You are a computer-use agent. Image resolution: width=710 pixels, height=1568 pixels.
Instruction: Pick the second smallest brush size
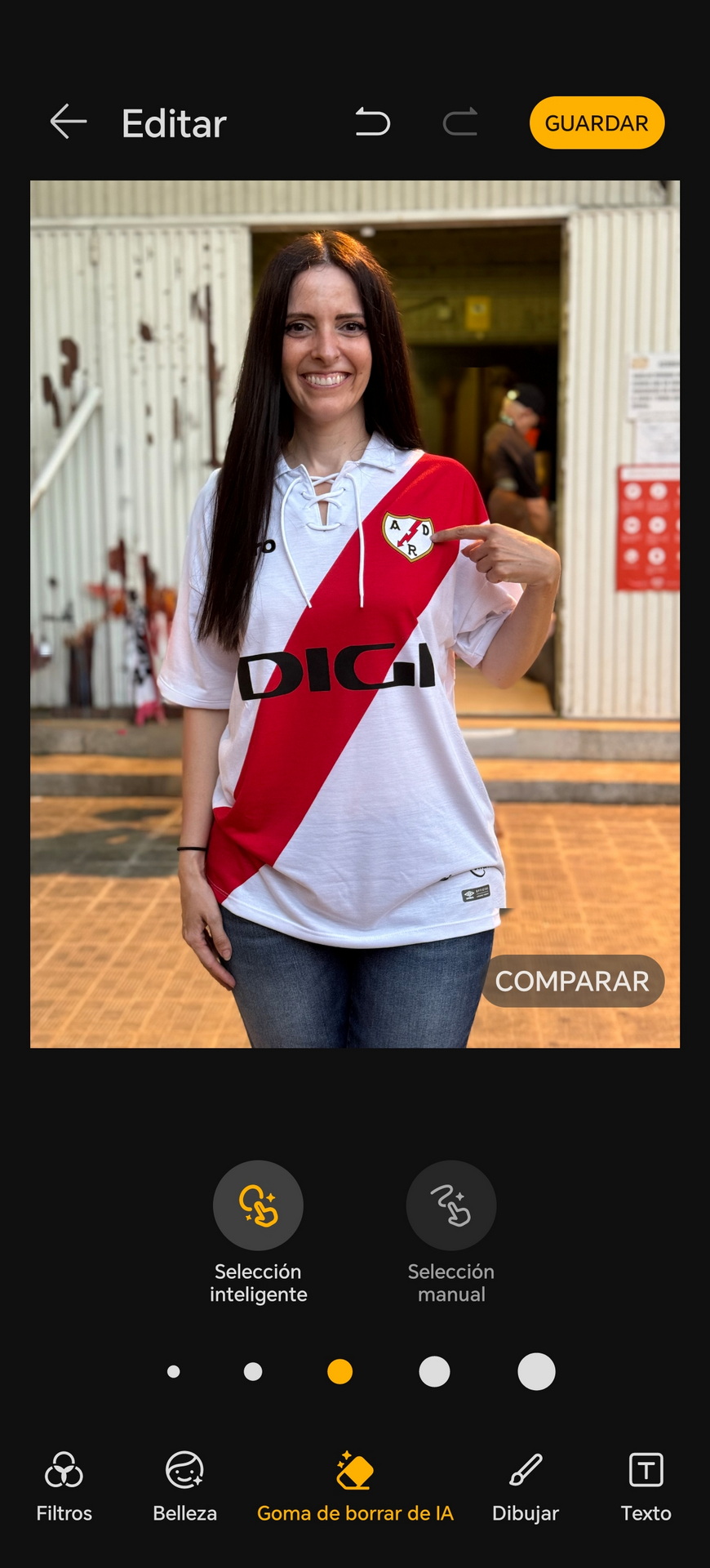[253, 1371]
